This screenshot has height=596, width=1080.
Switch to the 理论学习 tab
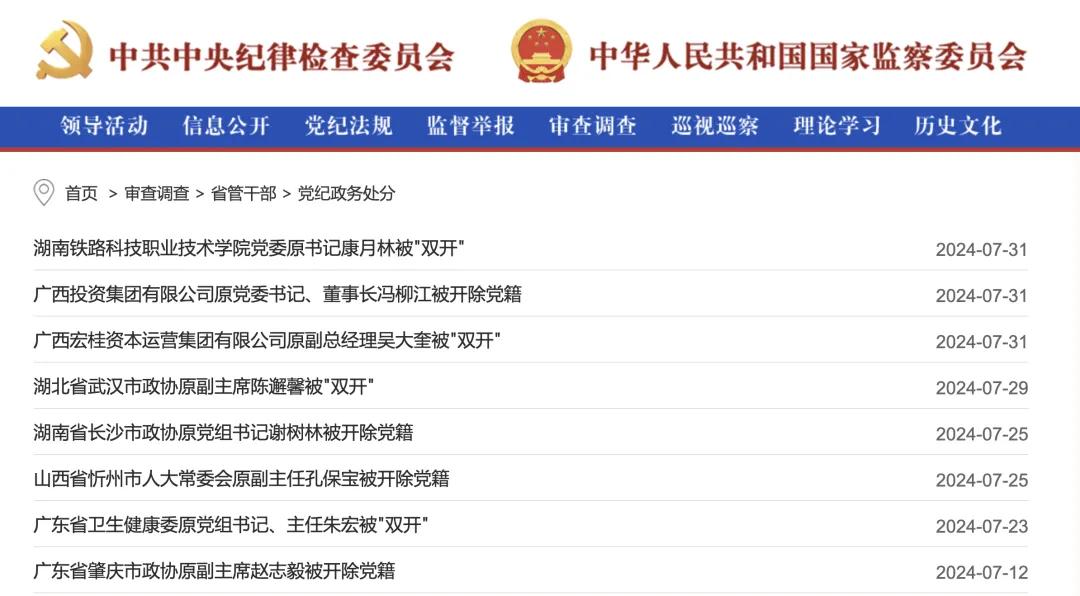pyautogui.click(x=836, y=126)
